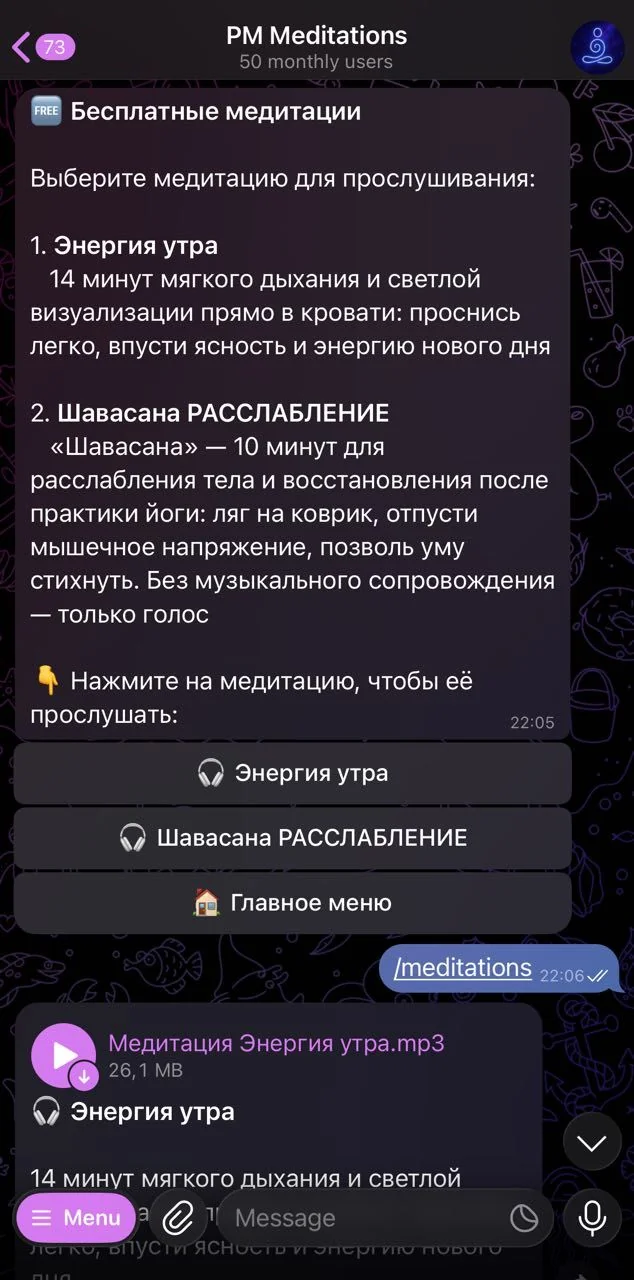This screenshot has height=1280, width=634.
Task: Open the bot Menu button
Action: tap(76, 1217)
